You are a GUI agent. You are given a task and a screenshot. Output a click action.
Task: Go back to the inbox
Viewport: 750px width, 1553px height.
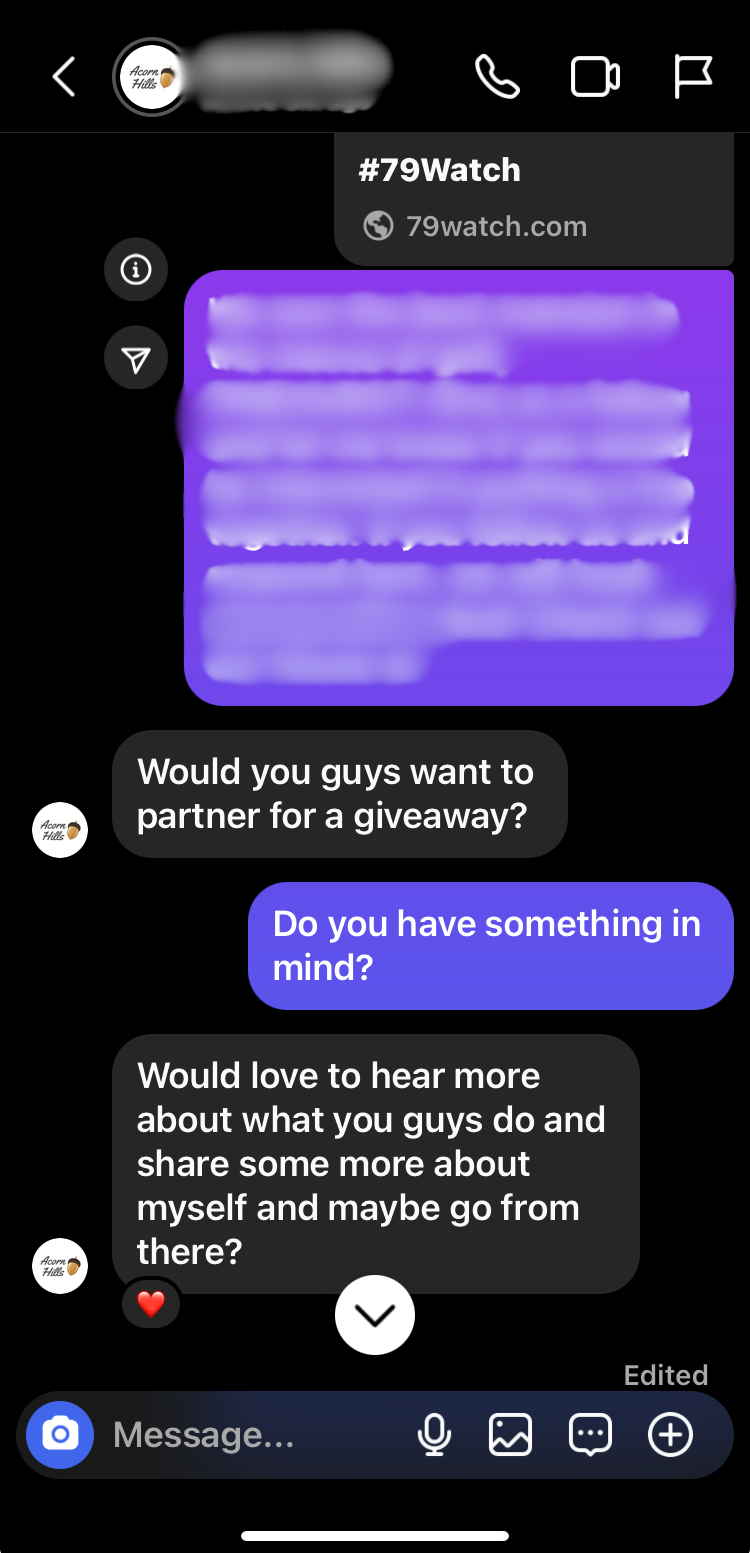(x=64, y=77)
